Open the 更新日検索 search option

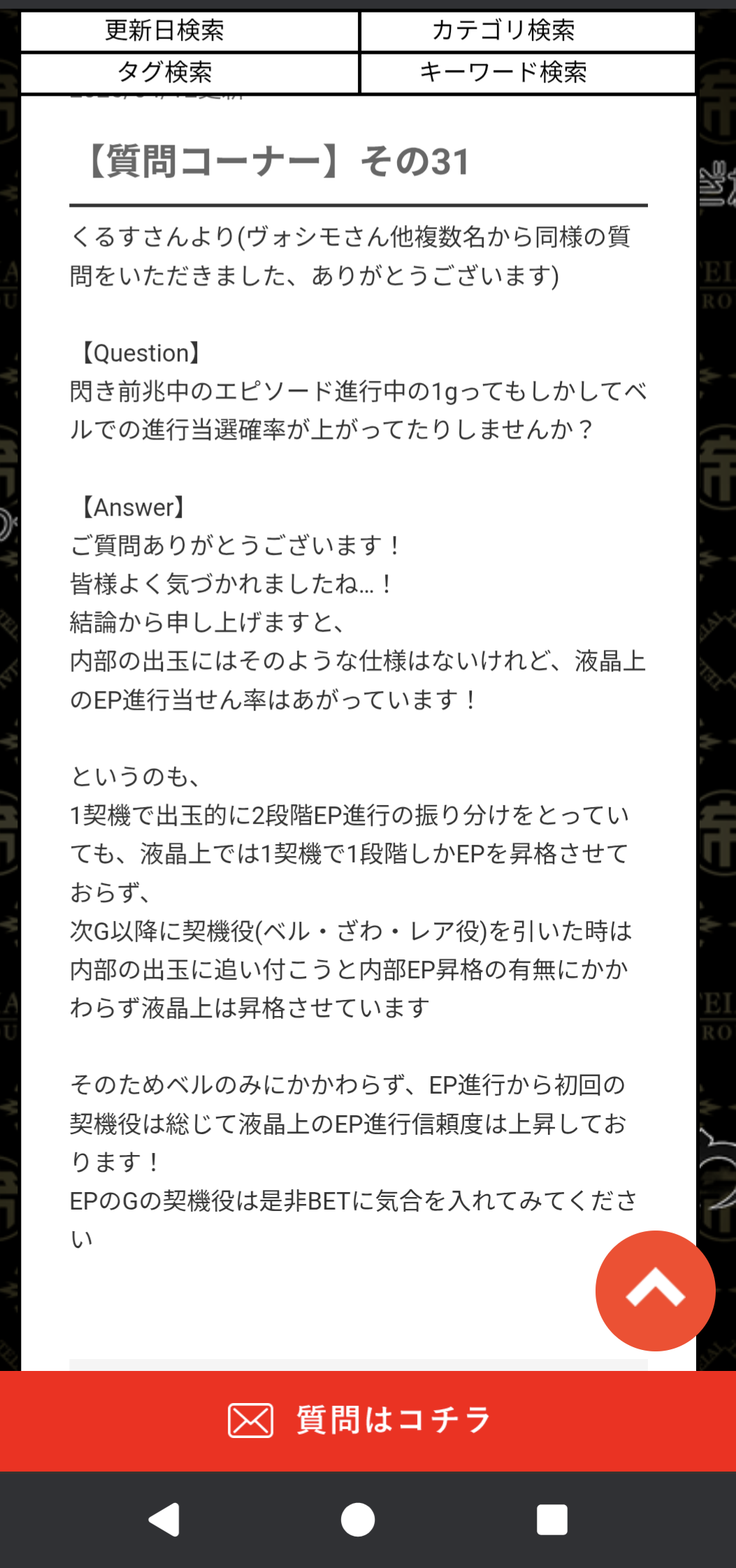(x=189, y=31)
